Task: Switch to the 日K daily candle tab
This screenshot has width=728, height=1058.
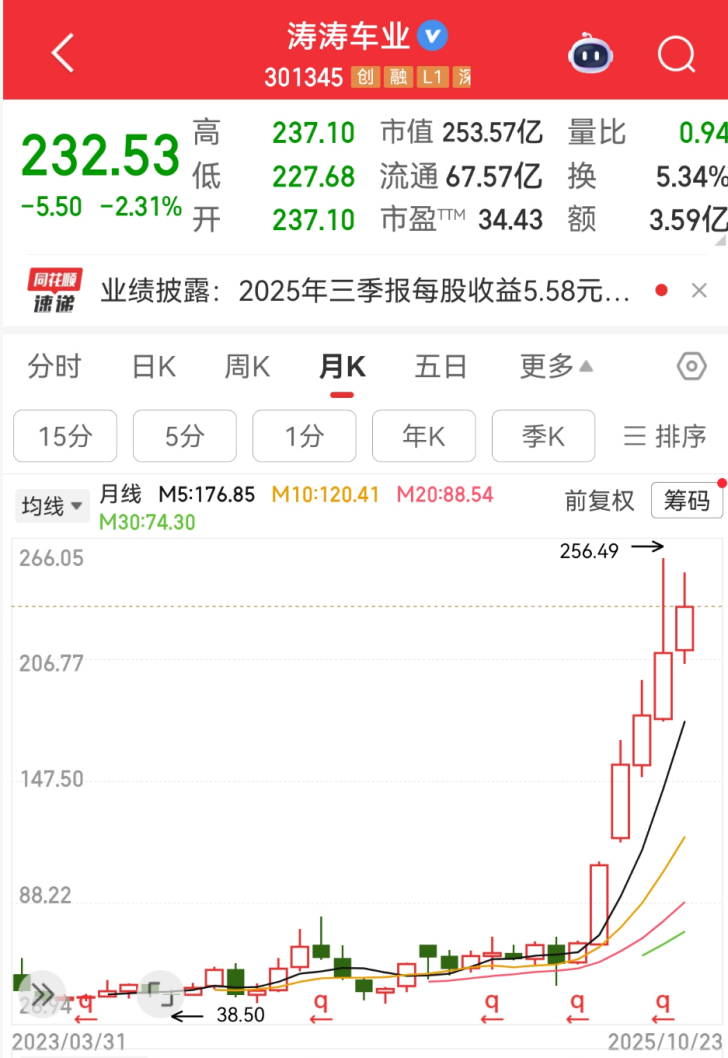Action: pos(151,367)
